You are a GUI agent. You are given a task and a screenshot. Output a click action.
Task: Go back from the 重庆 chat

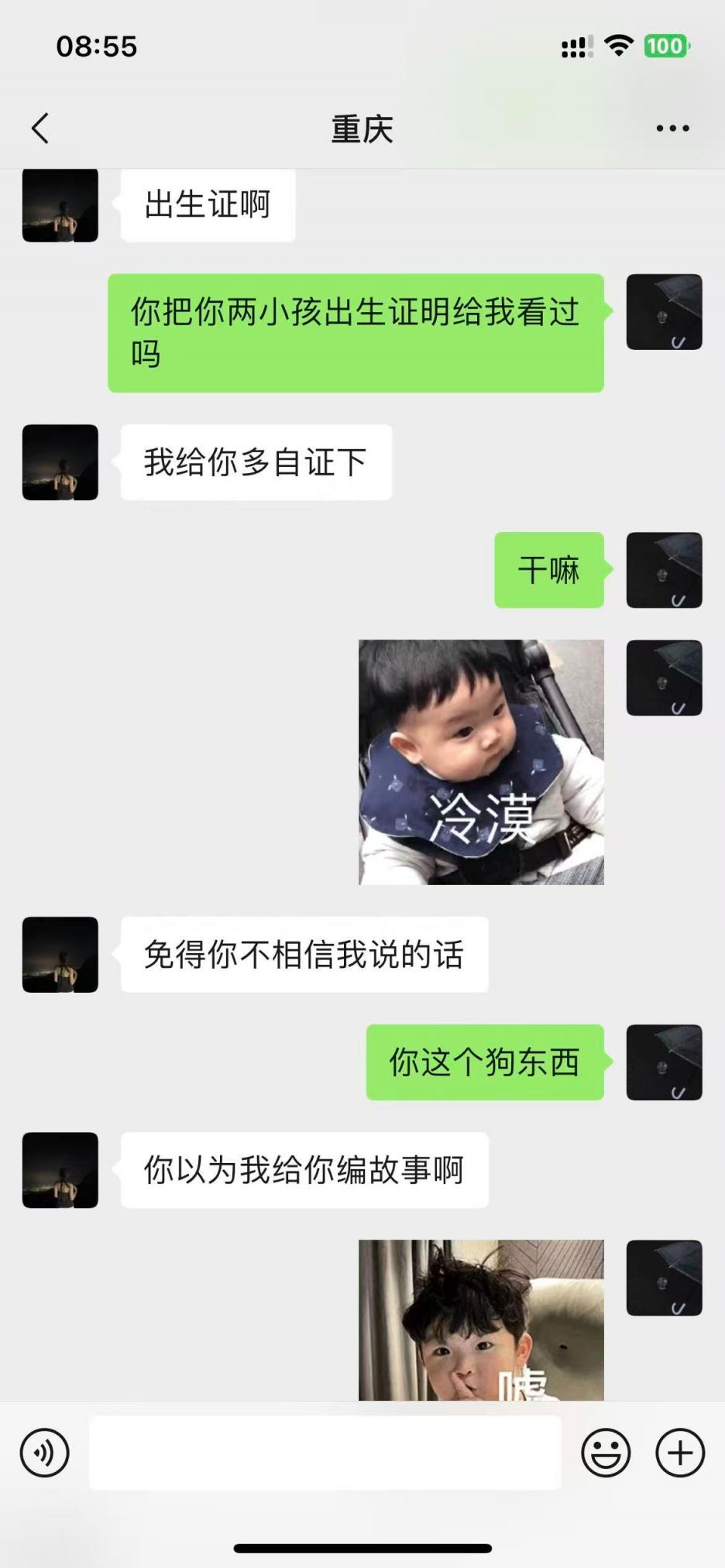[x=40, y=129]
